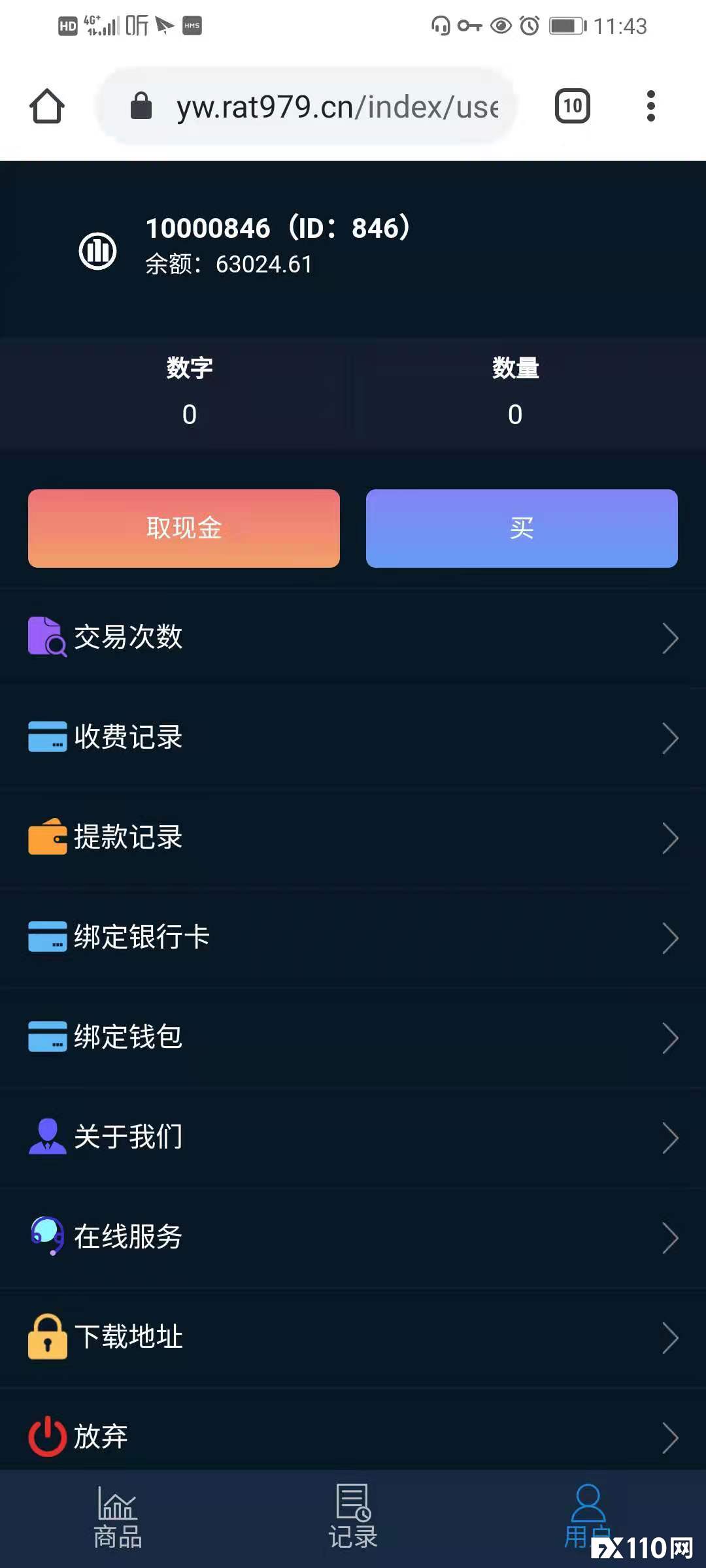Open 关于我们 about page
The image size is (706, 1568).
[353, 1137]
